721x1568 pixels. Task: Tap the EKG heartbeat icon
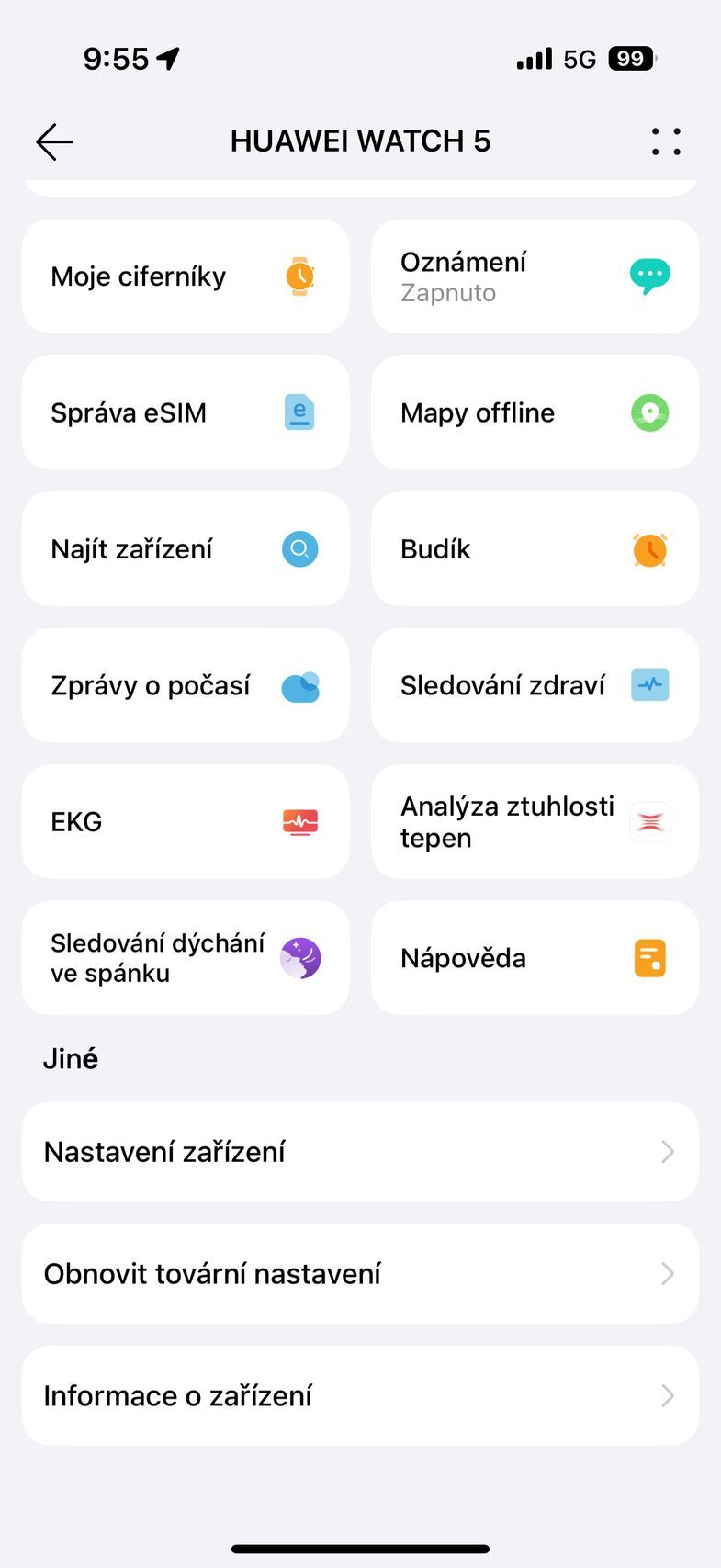point(299,821)
